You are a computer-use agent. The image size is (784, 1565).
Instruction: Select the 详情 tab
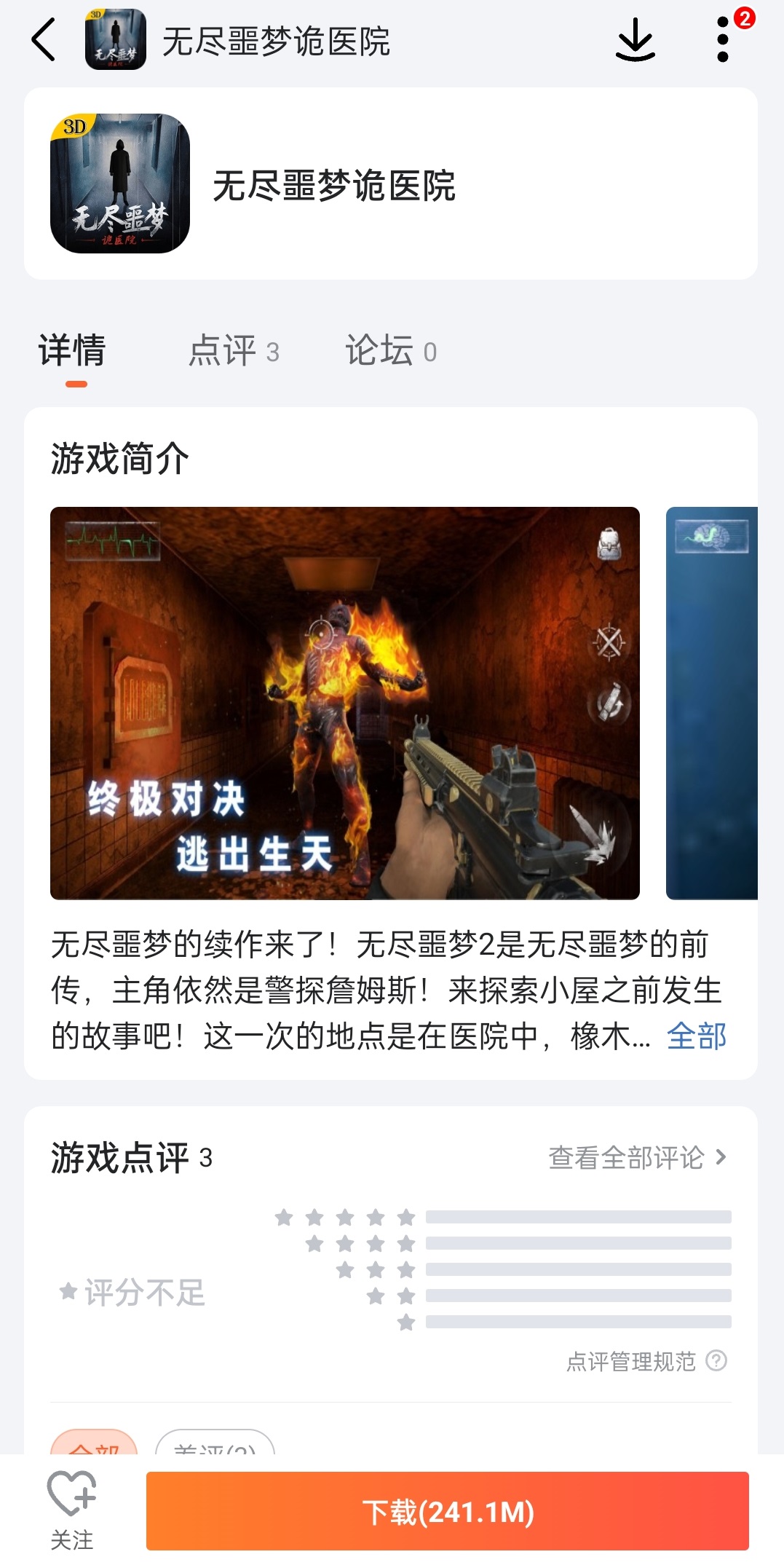coord(72,351)
